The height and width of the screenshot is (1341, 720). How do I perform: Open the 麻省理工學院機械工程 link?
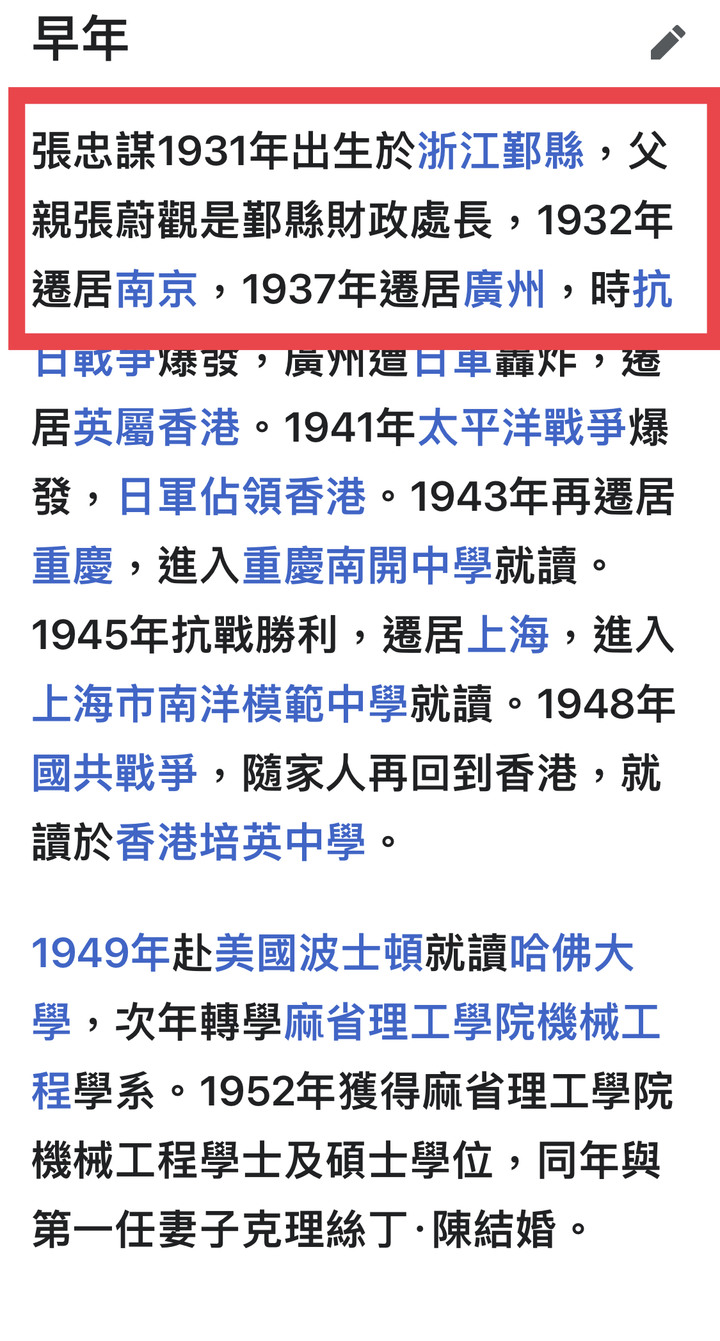coord(472,1022)
